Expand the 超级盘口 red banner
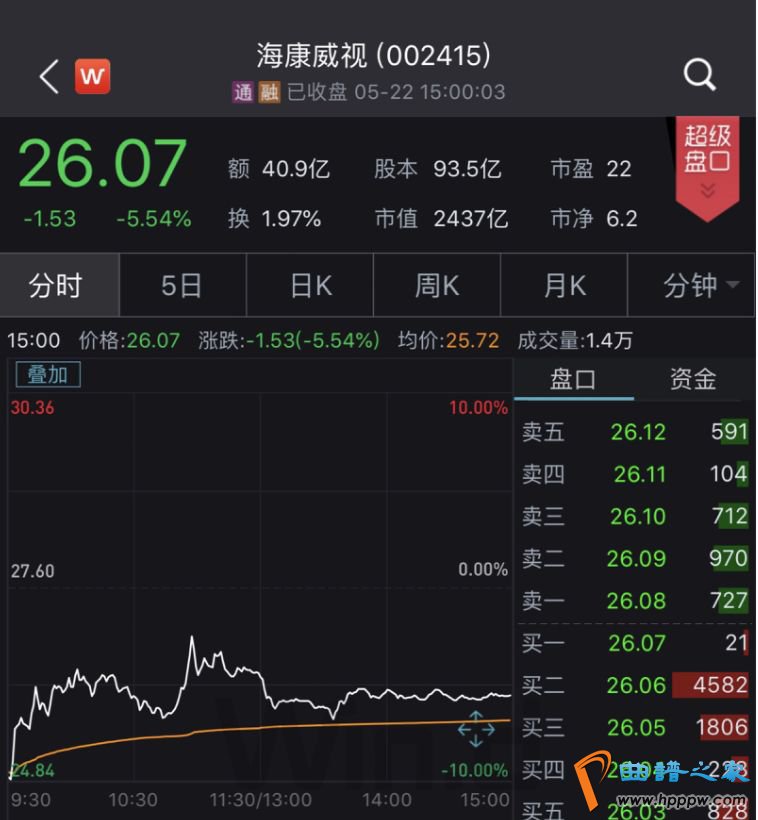 [707, 164]
